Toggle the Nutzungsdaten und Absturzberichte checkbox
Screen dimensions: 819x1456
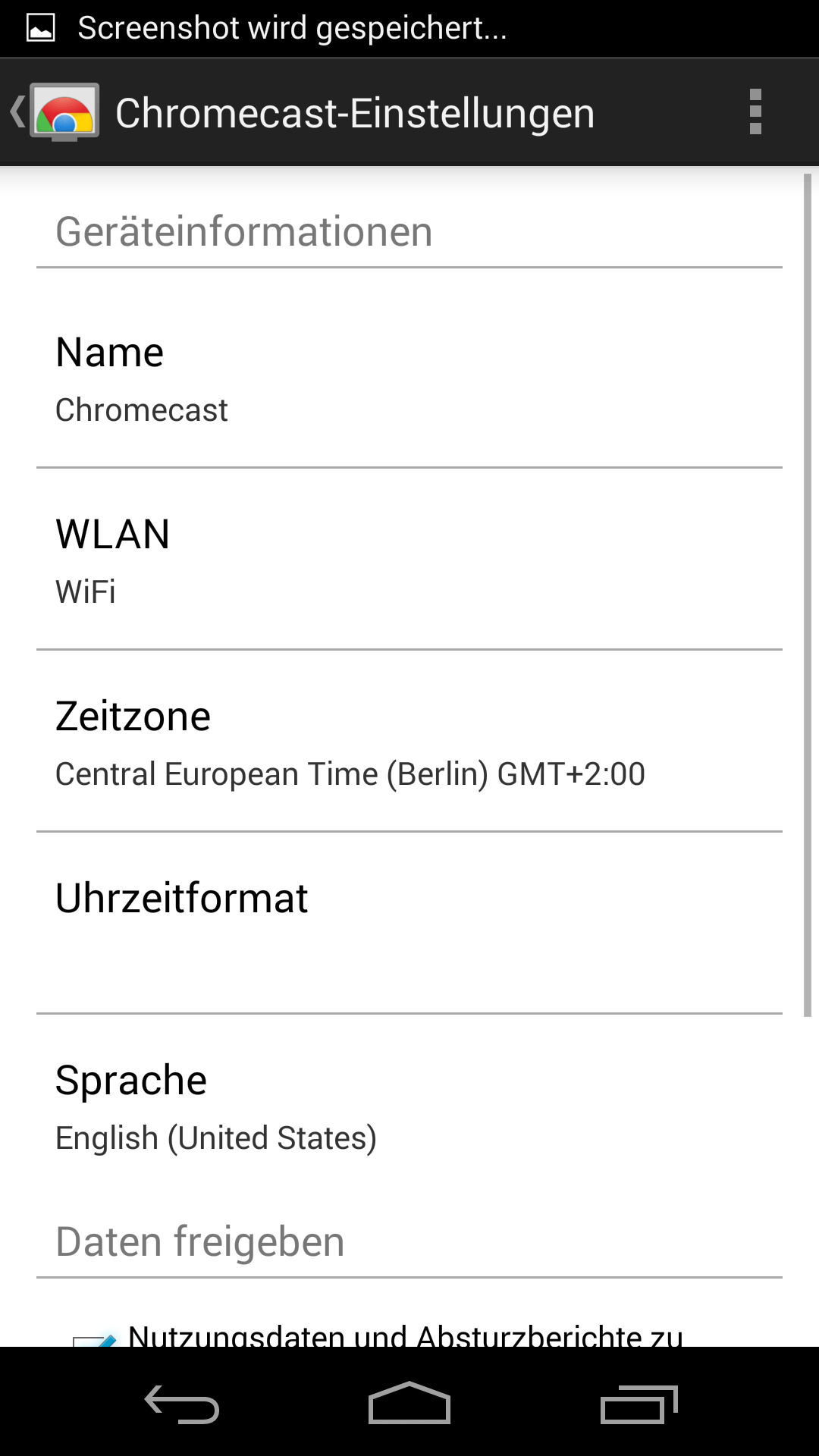[95, 1337]
